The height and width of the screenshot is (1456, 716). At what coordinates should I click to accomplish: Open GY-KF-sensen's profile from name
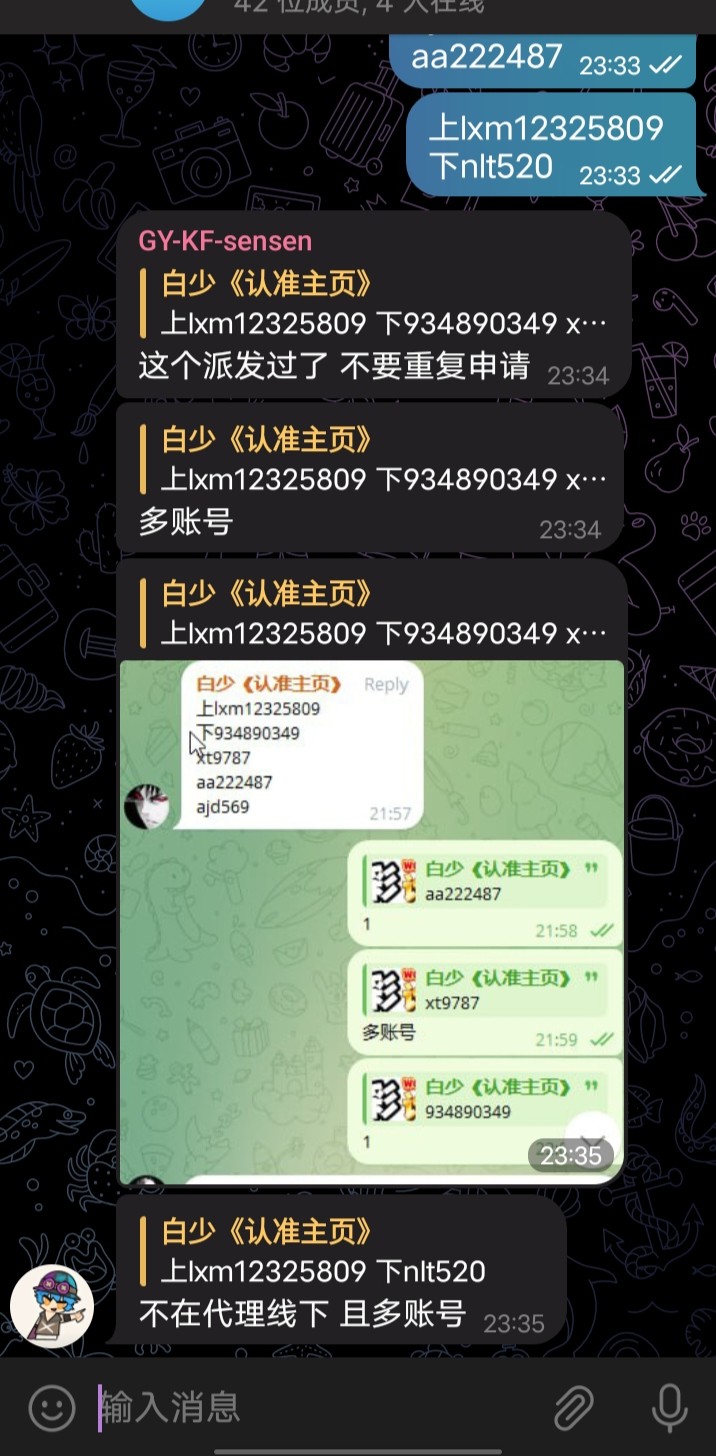[225, 241]
